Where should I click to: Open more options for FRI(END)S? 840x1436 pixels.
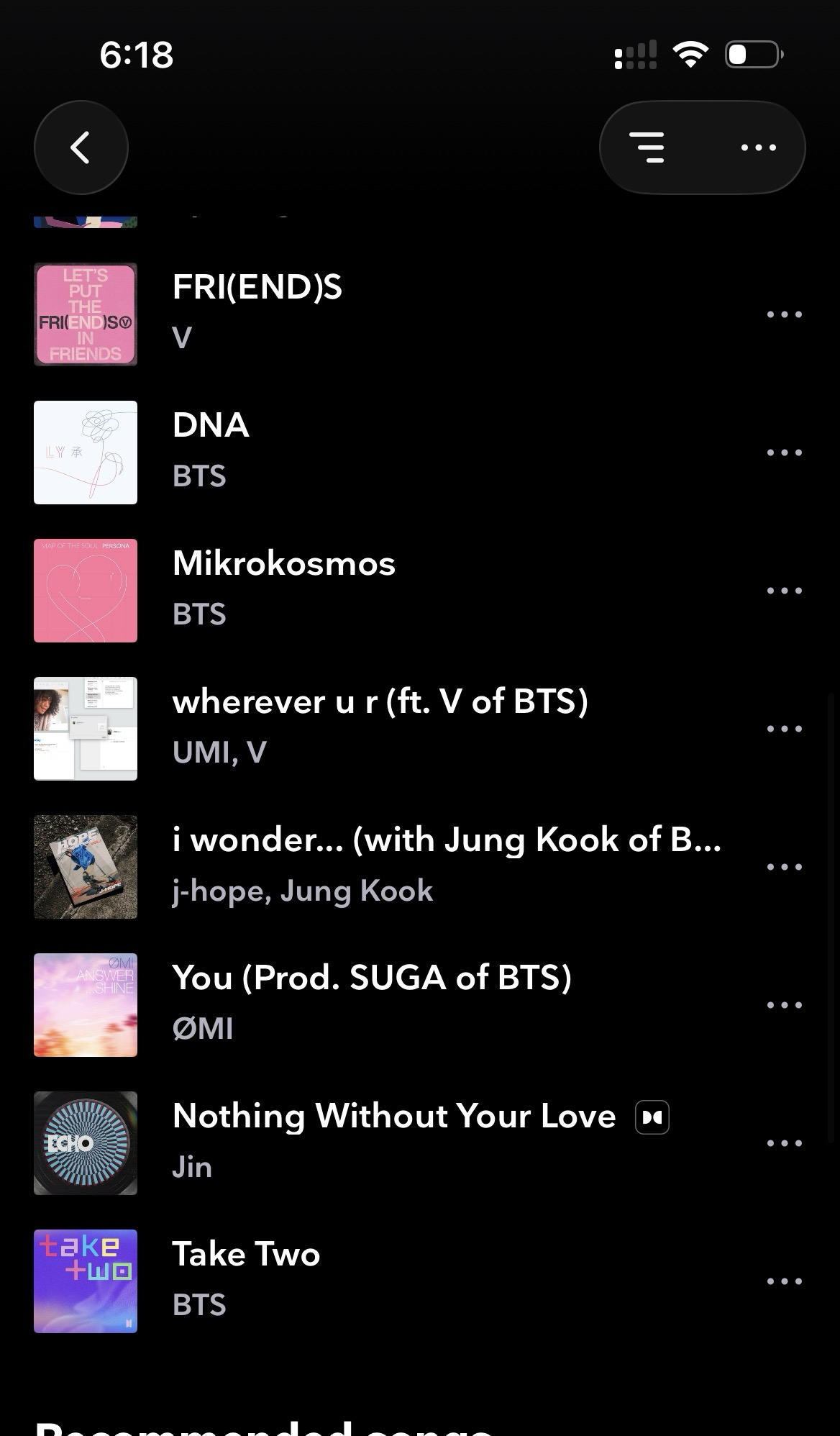point(784,314)
